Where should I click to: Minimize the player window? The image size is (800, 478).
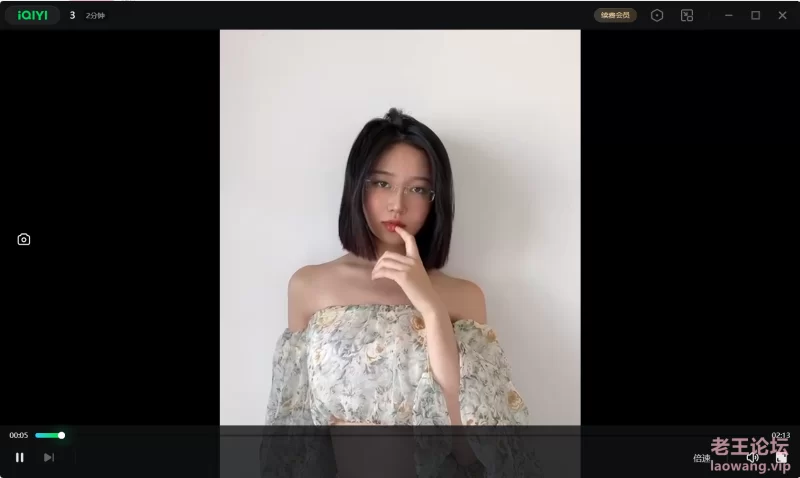pos(728,15)
